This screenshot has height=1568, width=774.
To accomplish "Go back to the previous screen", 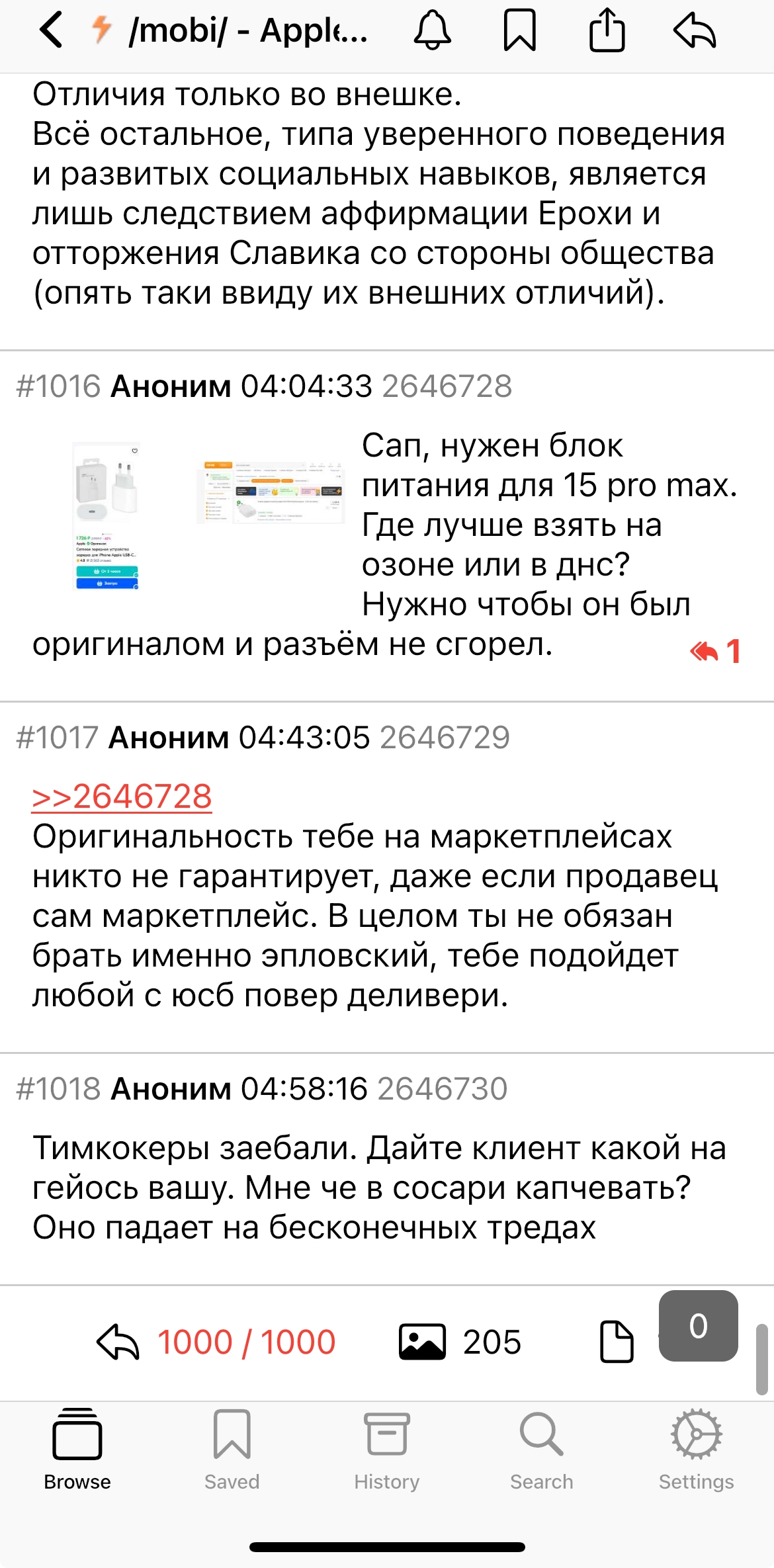I will pos(51,30).
